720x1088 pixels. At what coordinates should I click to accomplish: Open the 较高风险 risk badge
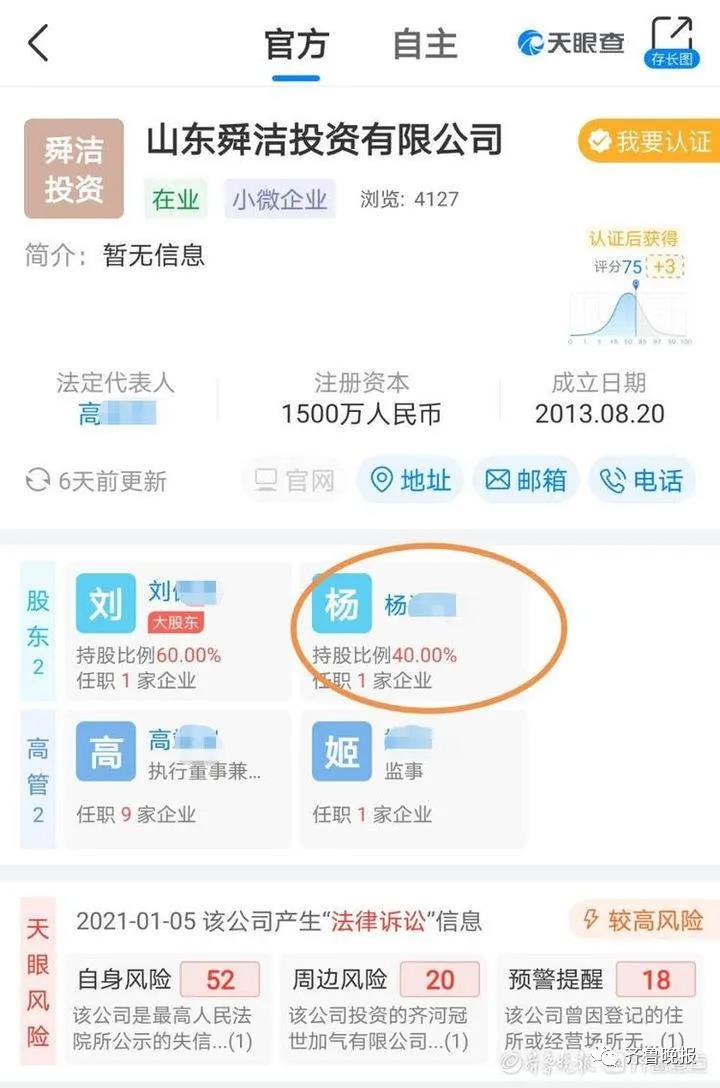645,920
